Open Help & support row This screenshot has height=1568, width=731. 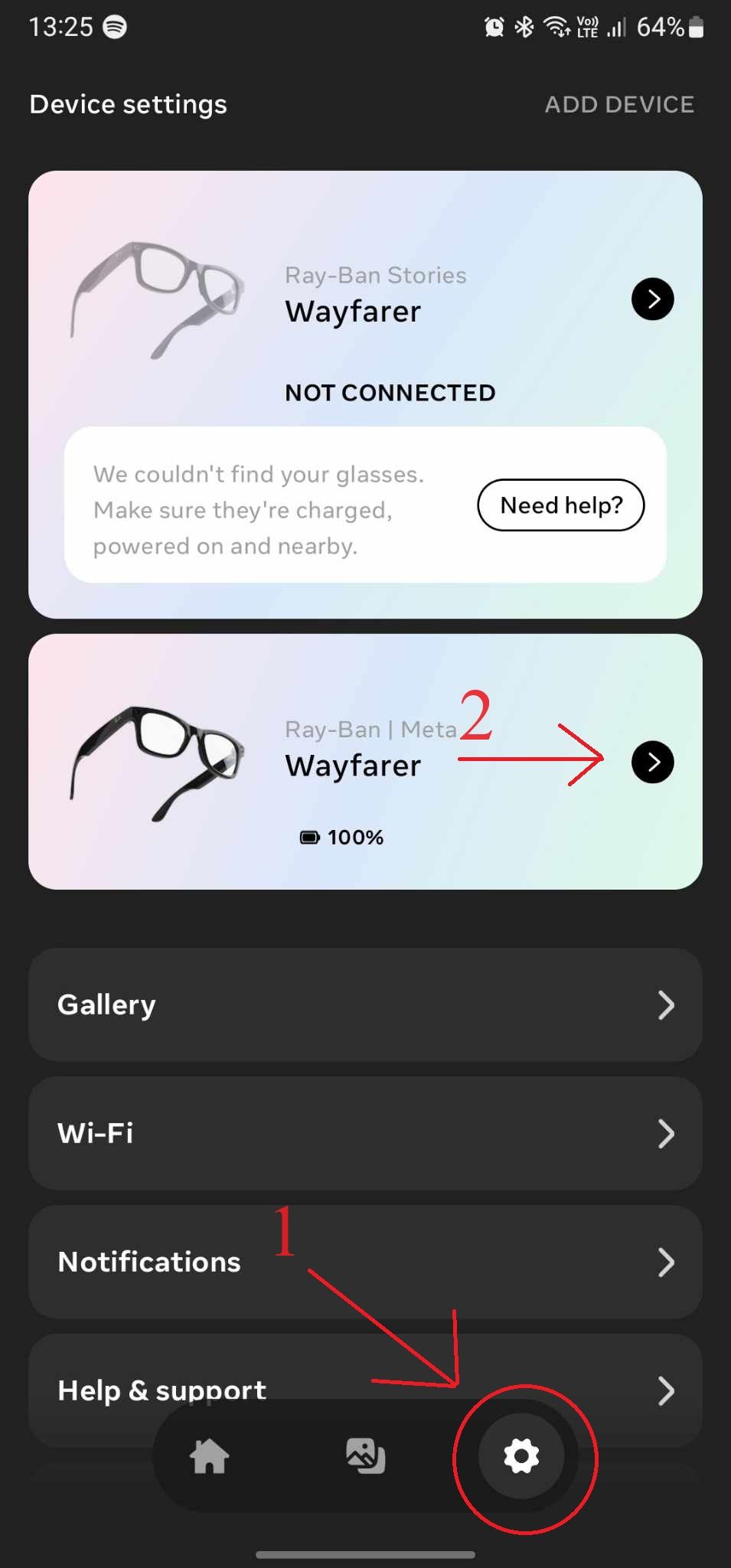[x=365, y=1390]
